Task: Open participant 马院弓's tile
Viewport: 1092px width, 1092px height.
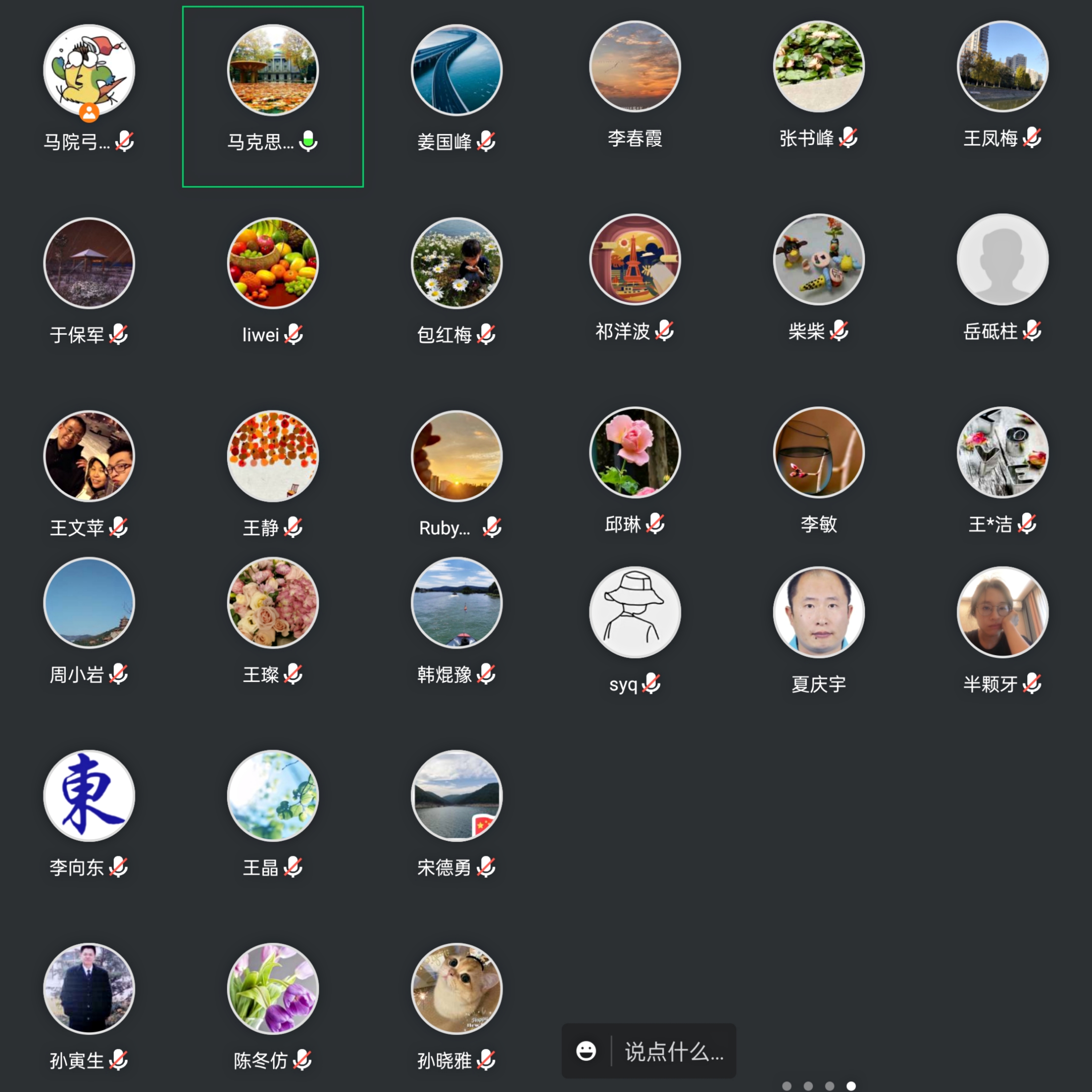Action: (x=89, y=70)
